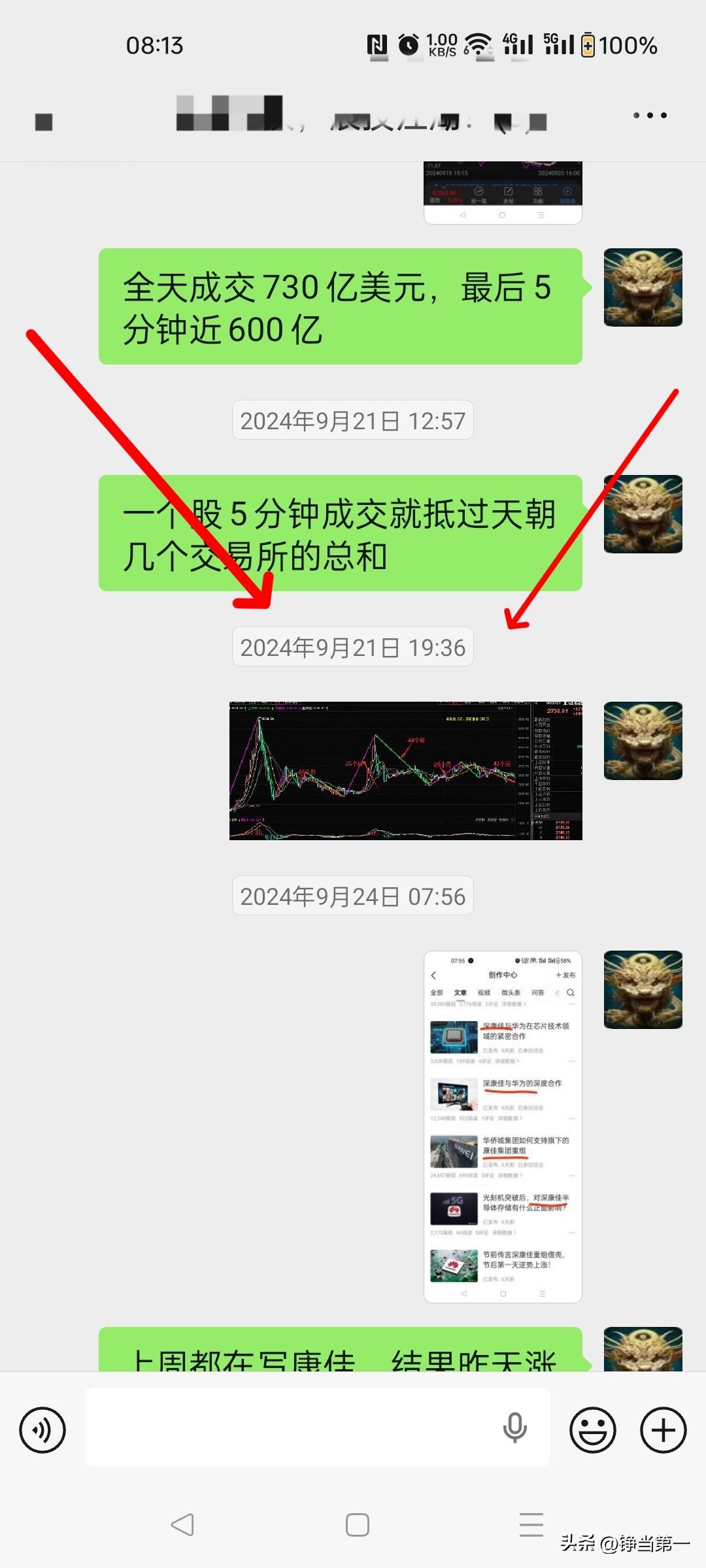Screen dimensions: 706x1568
Task: Open the emoji panel in the chat bar
Action: click(x=594, y=1429)
